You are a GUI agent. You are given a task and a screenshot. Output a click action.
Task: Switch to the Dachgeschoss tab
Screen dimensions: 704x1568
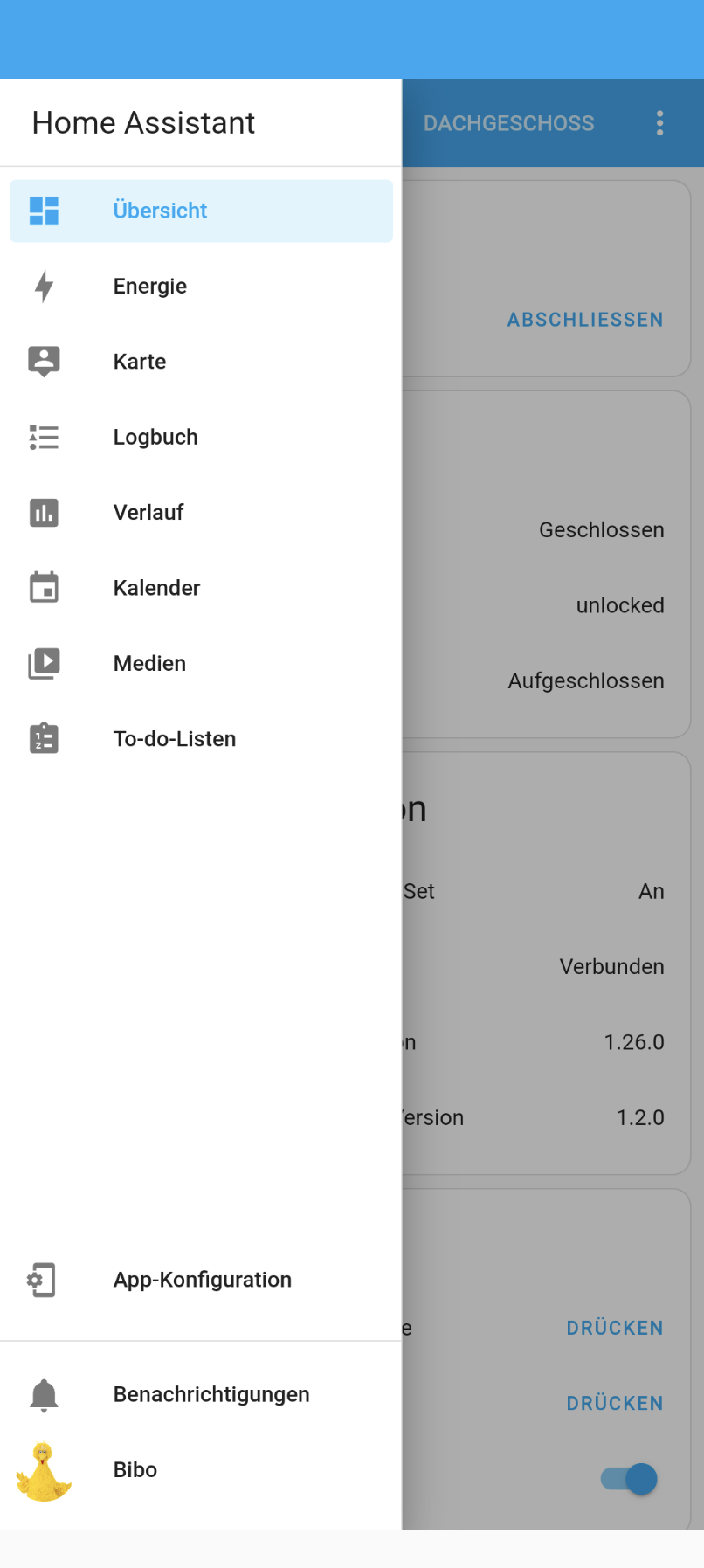click(x=508, y=123)
